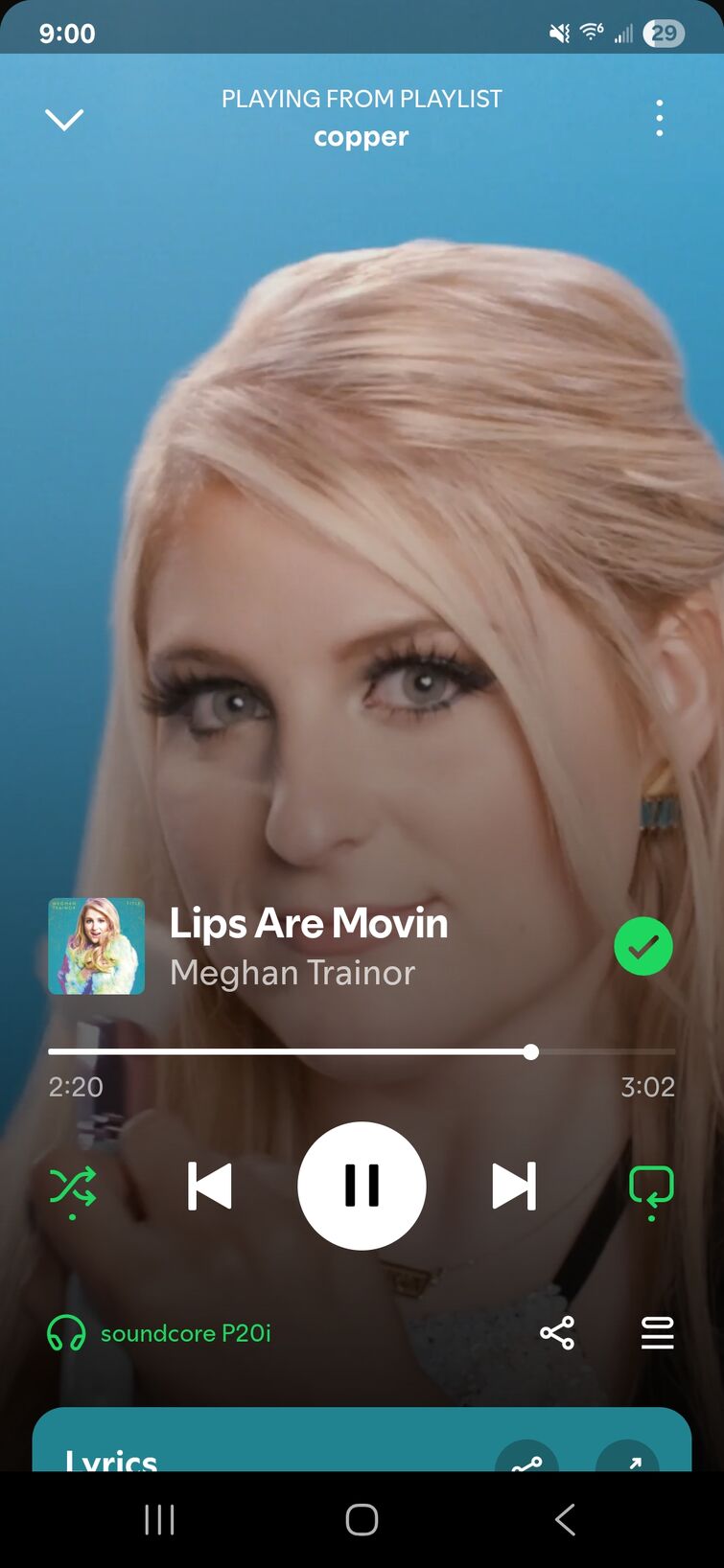Viewport: 724px width, 1568px height.
Task: Share this song
Action: (x=557, y=1332)
